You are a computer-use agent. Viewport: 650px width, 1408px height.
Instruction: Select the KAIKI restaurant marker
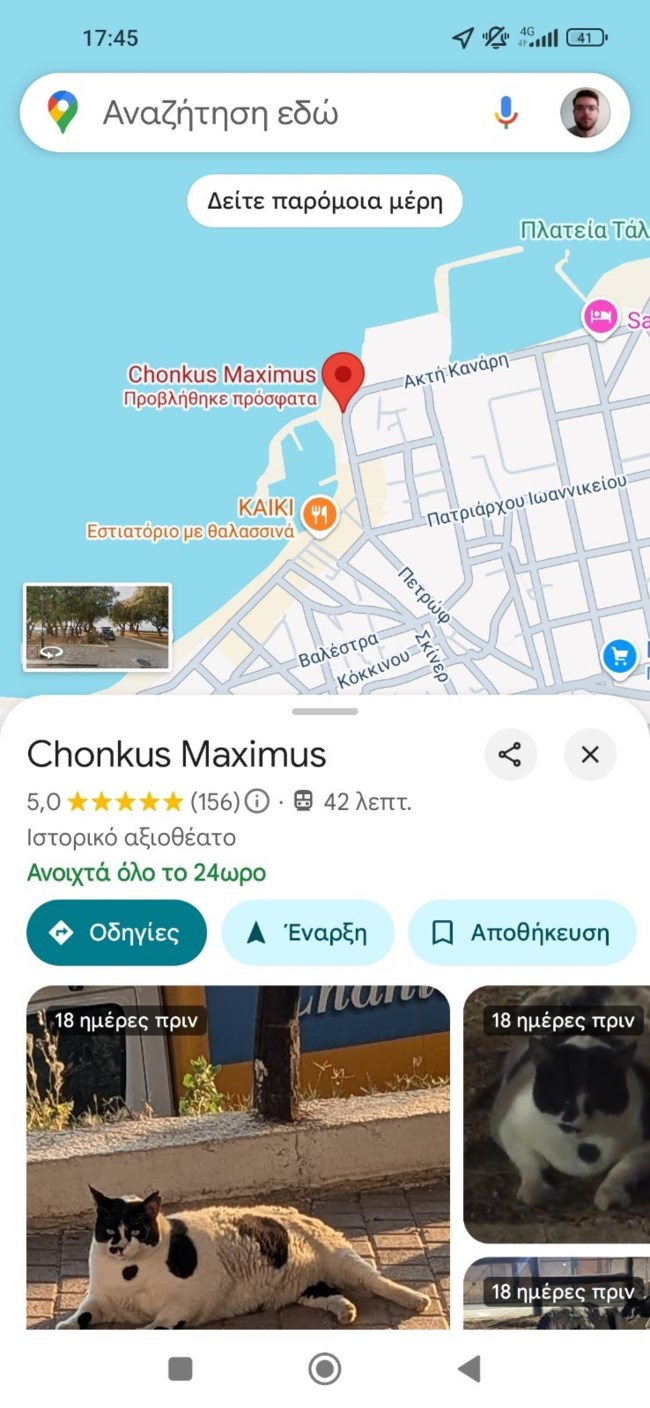319,515
